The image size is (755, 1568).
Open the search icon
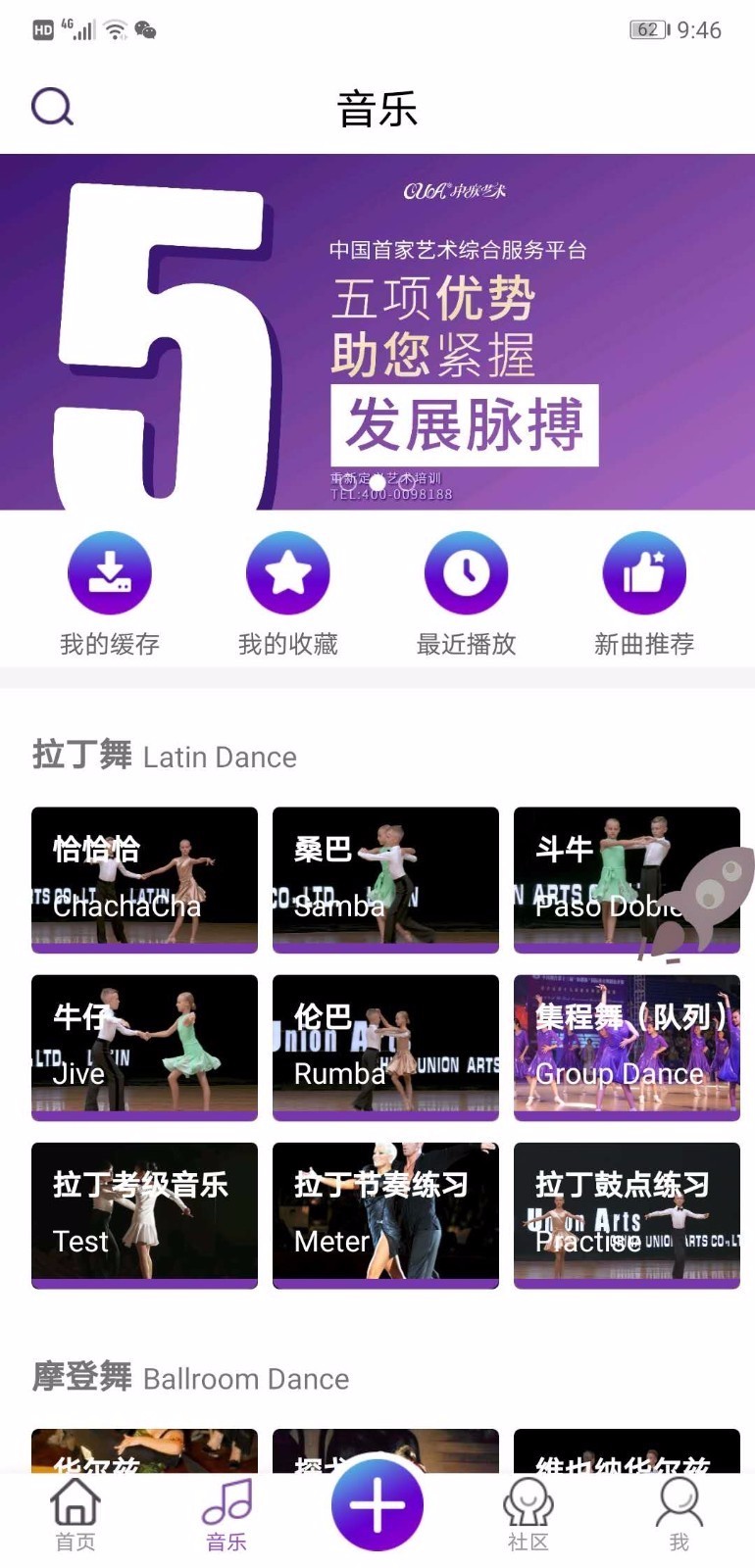(53, 107)
